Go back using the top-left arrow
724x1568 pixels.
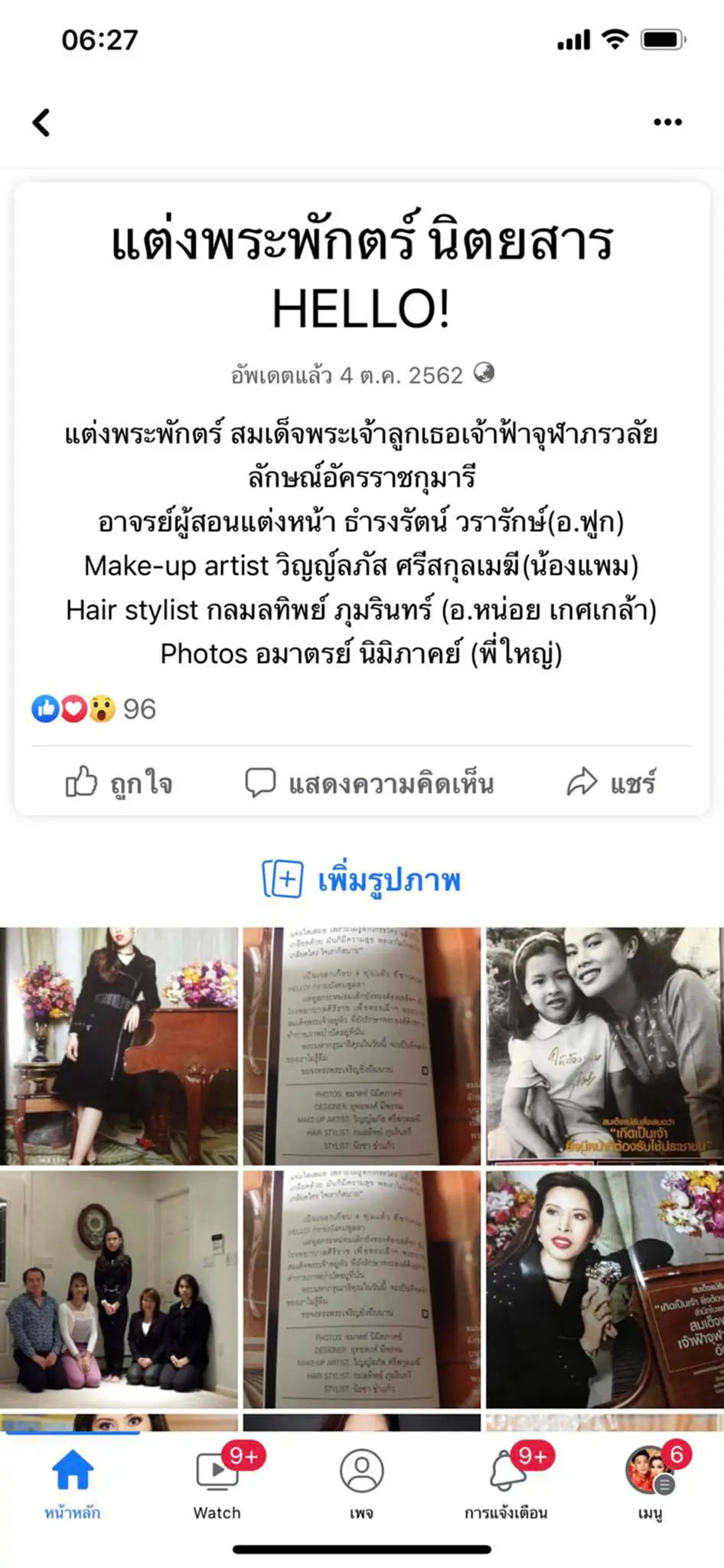[x=41, y=122]
